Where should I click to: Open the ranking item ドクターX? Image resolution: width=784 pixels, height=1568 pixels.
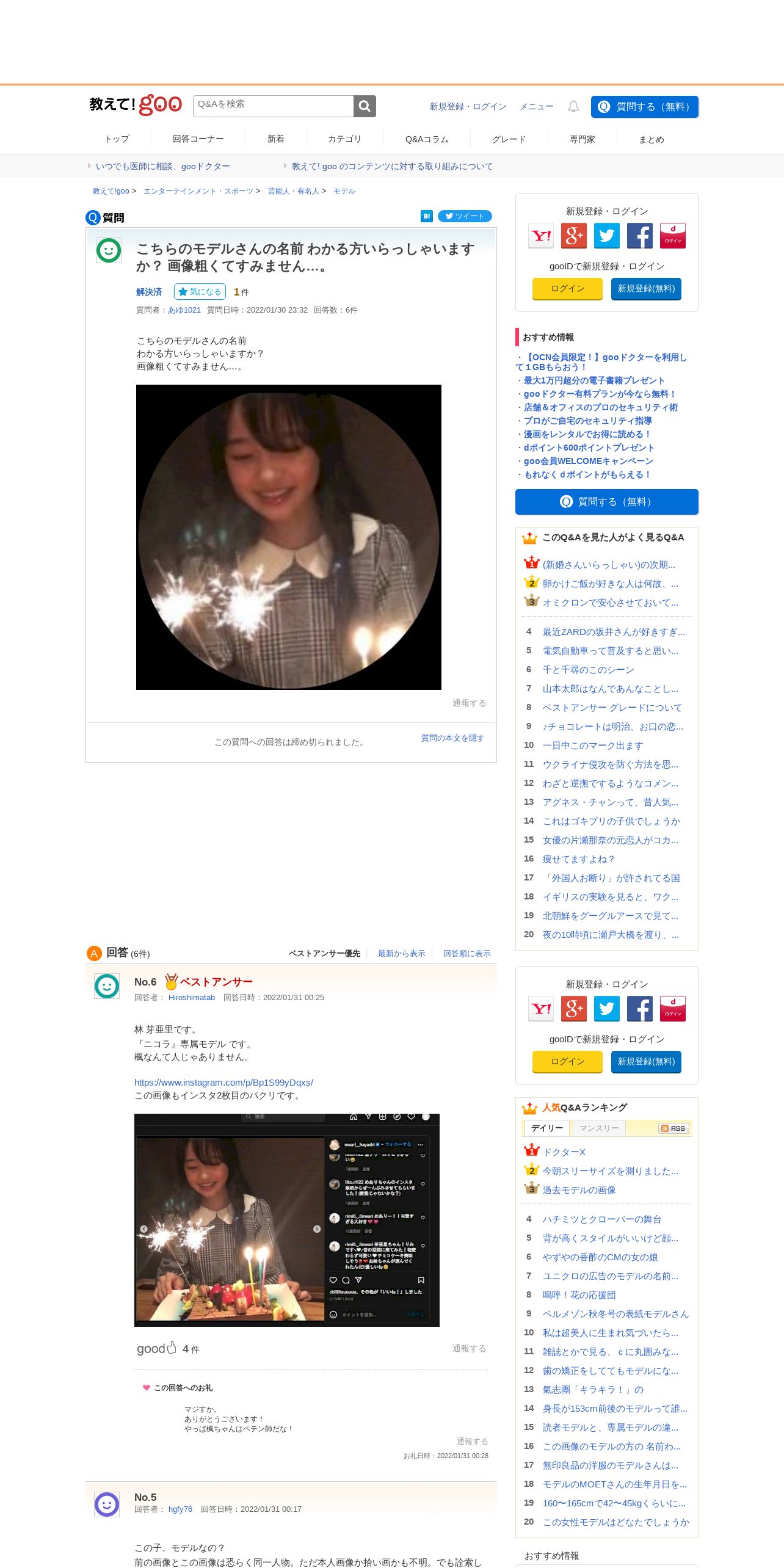coord(564,1152)
